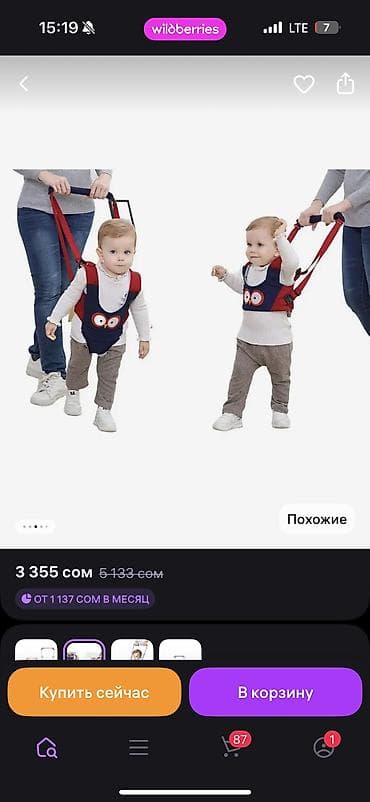Tap Купить сейчас to buy now
Screen dimensions: 370x802
coord(94,692)
